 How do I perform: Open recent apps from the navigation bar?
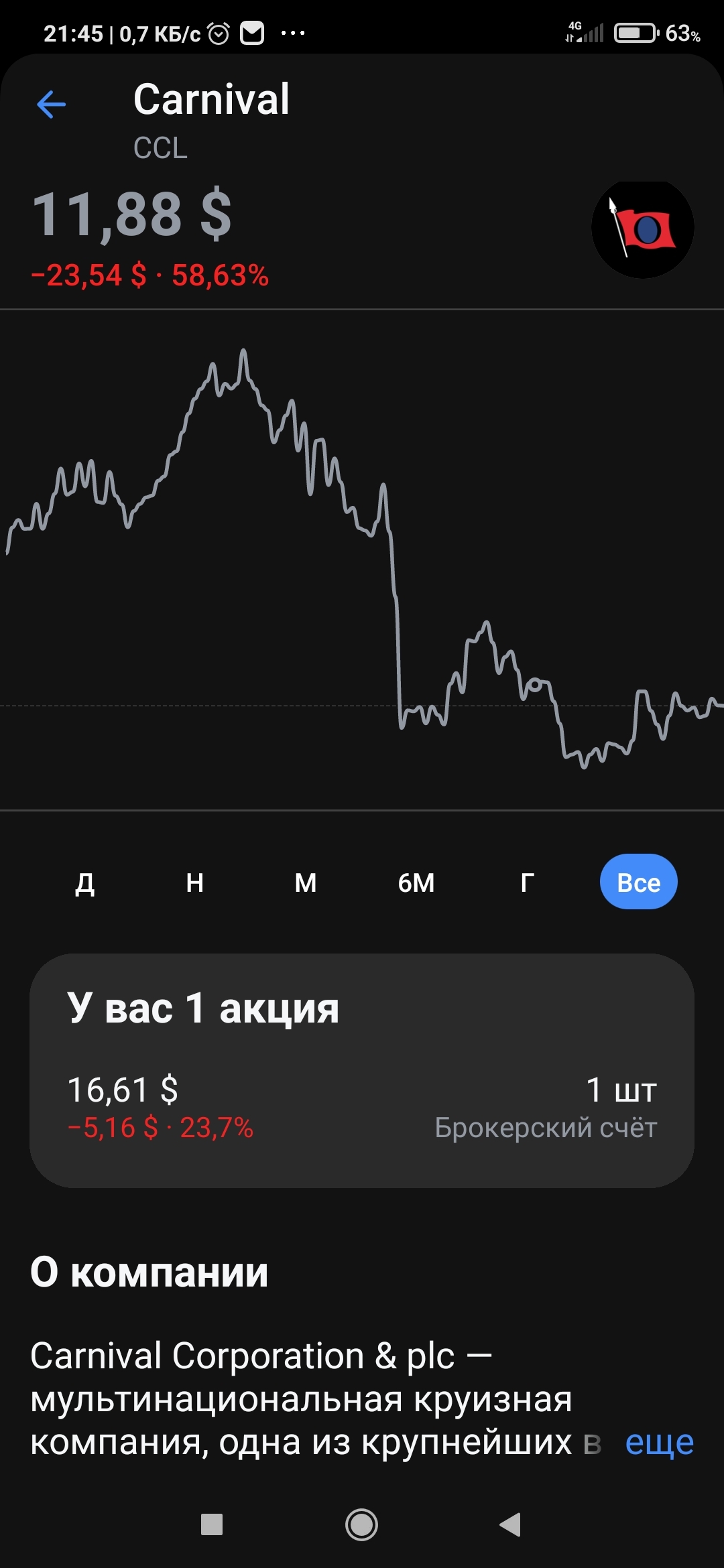pyautogui.click(x=212, y=1525)
